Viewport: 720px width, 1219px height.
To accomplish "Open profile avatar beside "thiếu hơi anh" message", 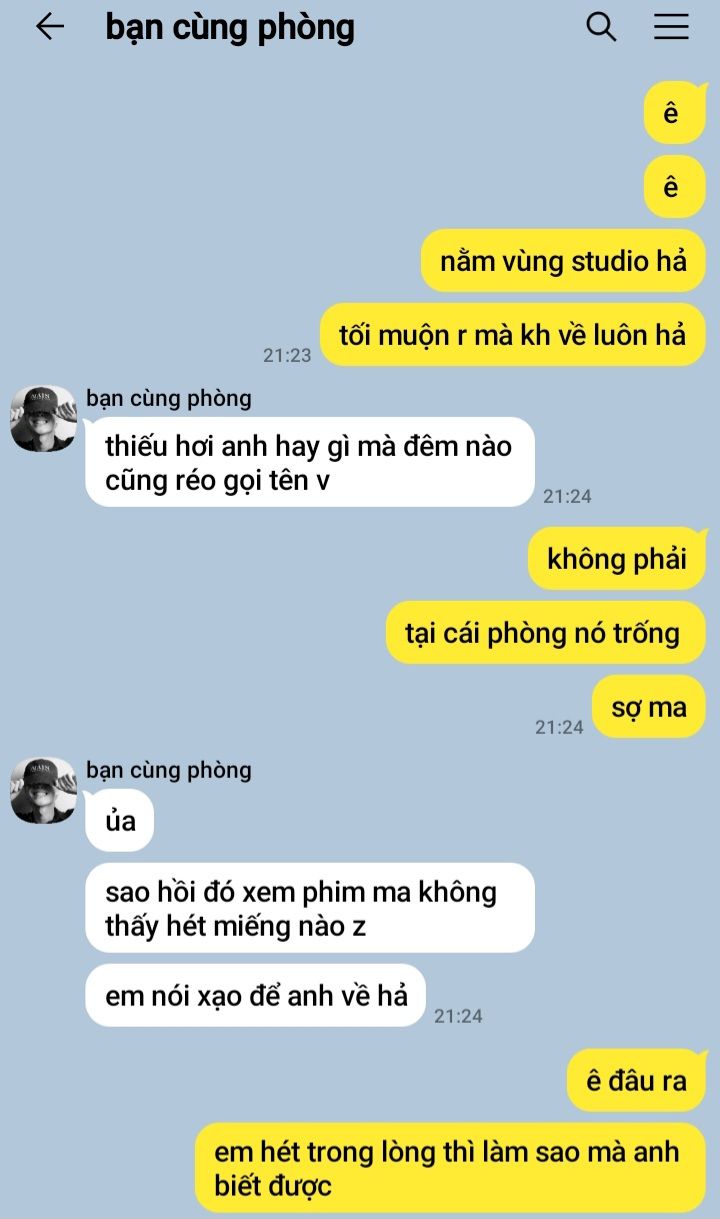I will 43,418.
